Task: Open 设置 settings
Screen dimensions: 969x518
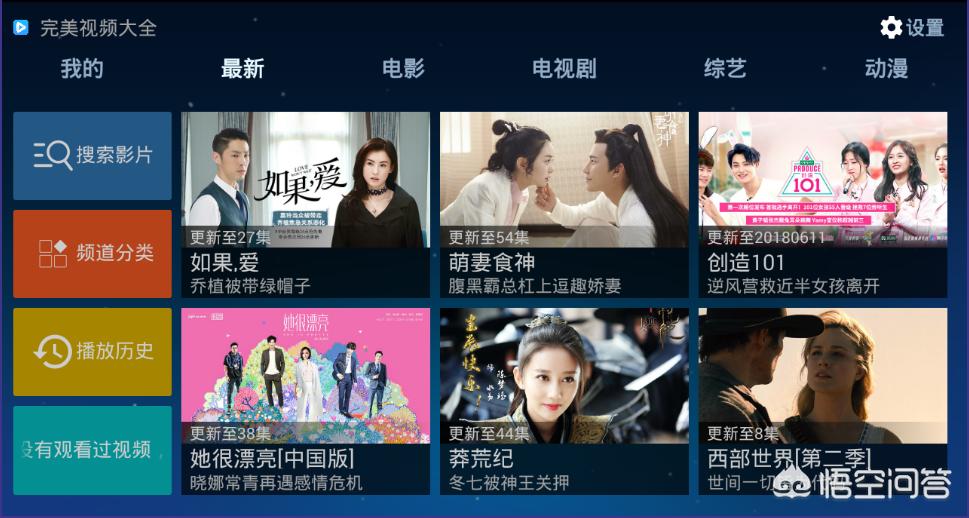Action: [x=912, y=27]
